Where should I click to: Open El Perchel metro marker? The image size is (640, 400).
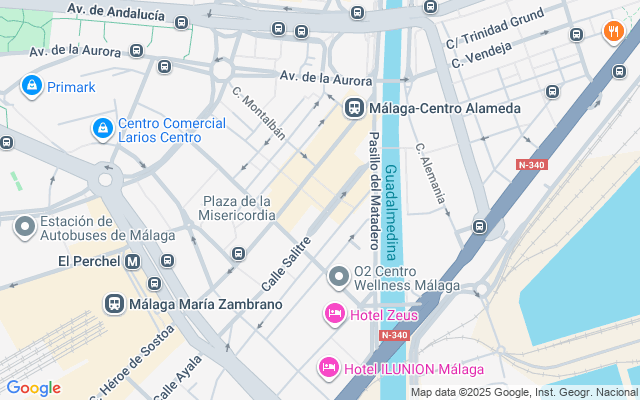click(x=133, y=262)
